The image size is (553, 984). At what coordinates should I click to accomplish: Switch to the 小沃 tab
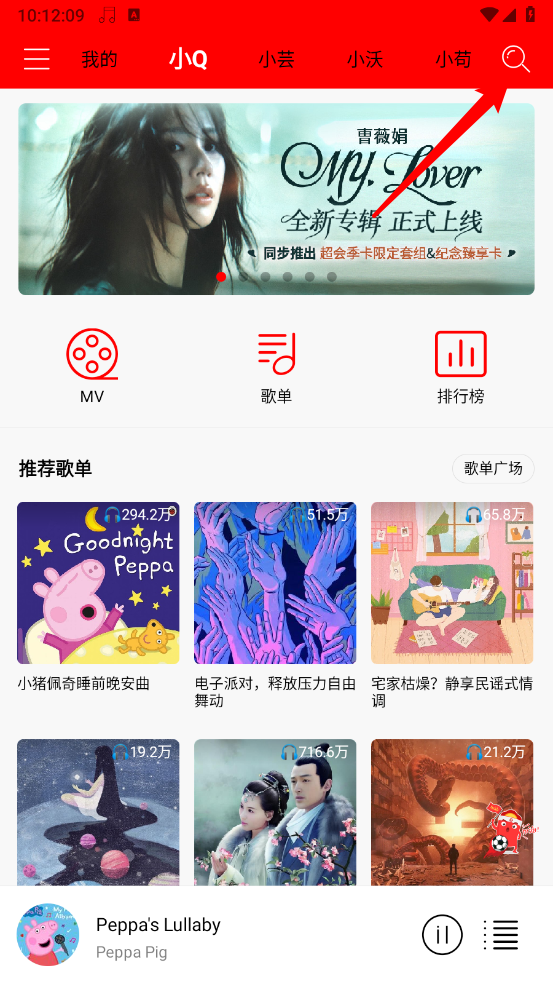click(x=365, y=60)
